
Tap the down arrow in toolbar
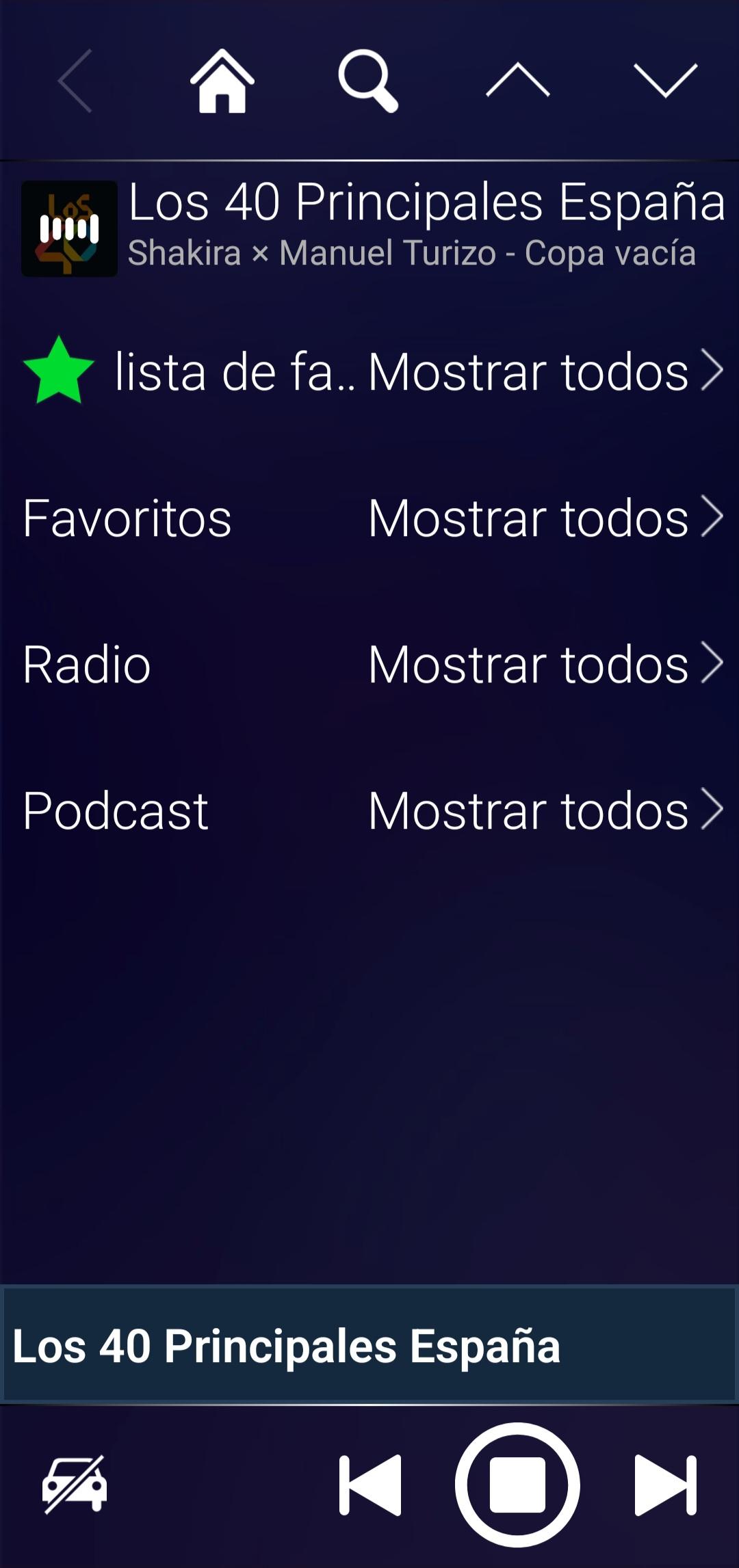(665, 81)
